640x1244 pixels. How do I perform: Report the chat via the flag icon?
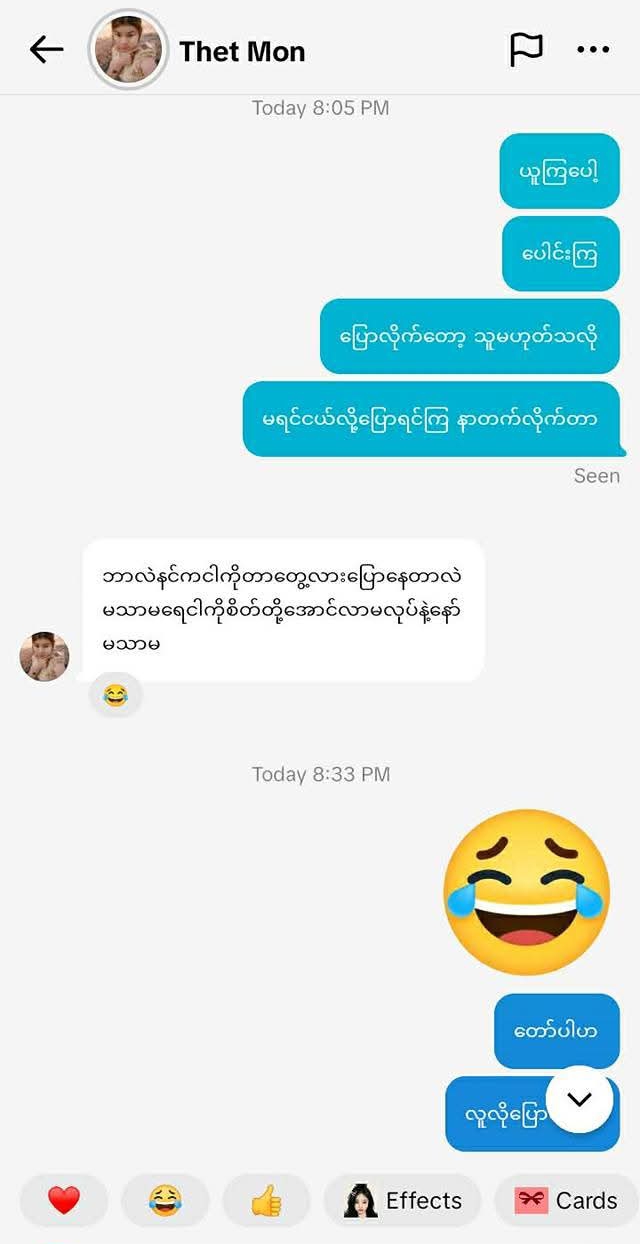(x=526, y=50)
